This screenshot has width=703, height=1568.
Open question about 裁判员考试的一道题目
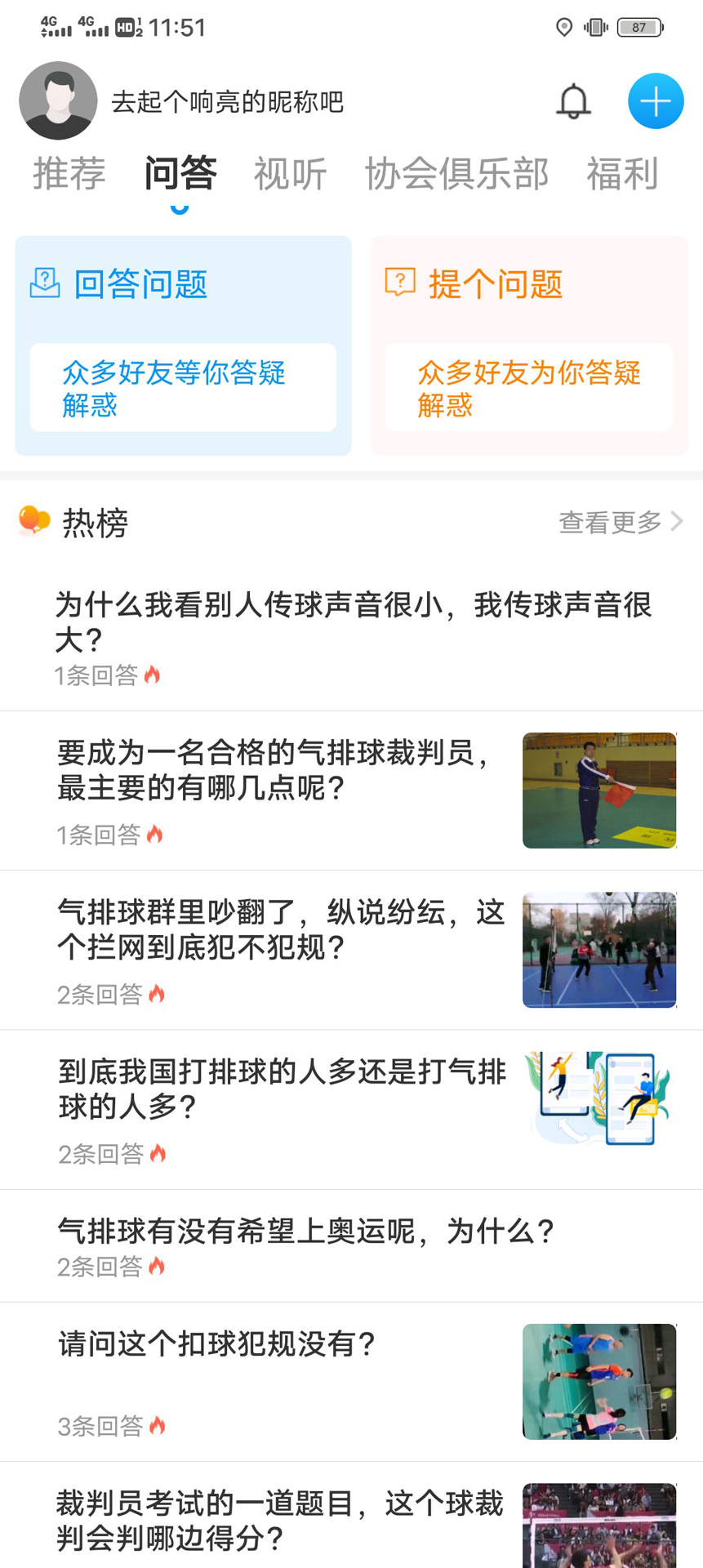click(x=279, y=1520)
